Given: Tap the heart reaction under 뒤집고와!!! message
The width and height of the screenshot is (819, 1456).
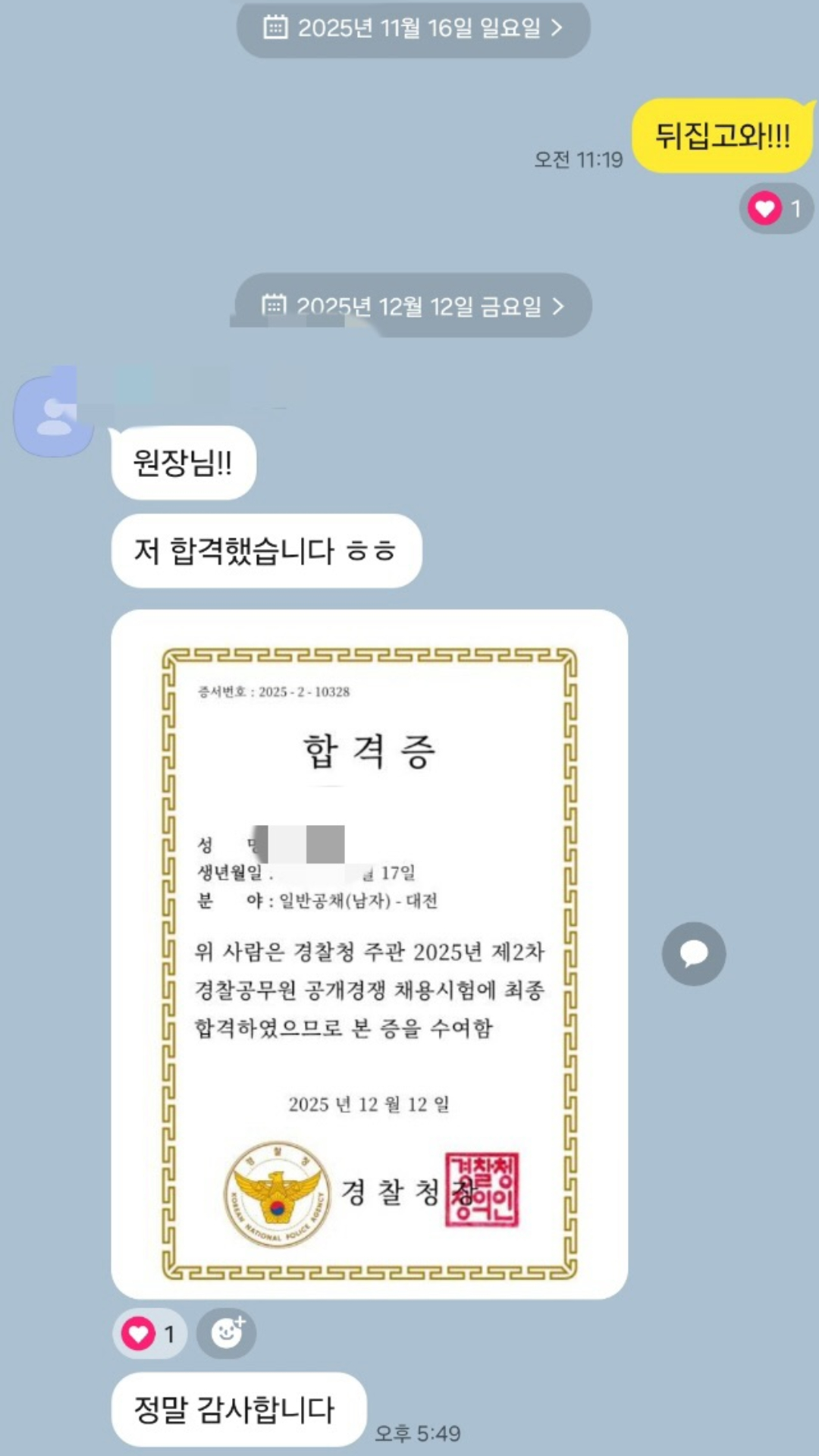Looking at the screenshot, I should tap(775, 208).
